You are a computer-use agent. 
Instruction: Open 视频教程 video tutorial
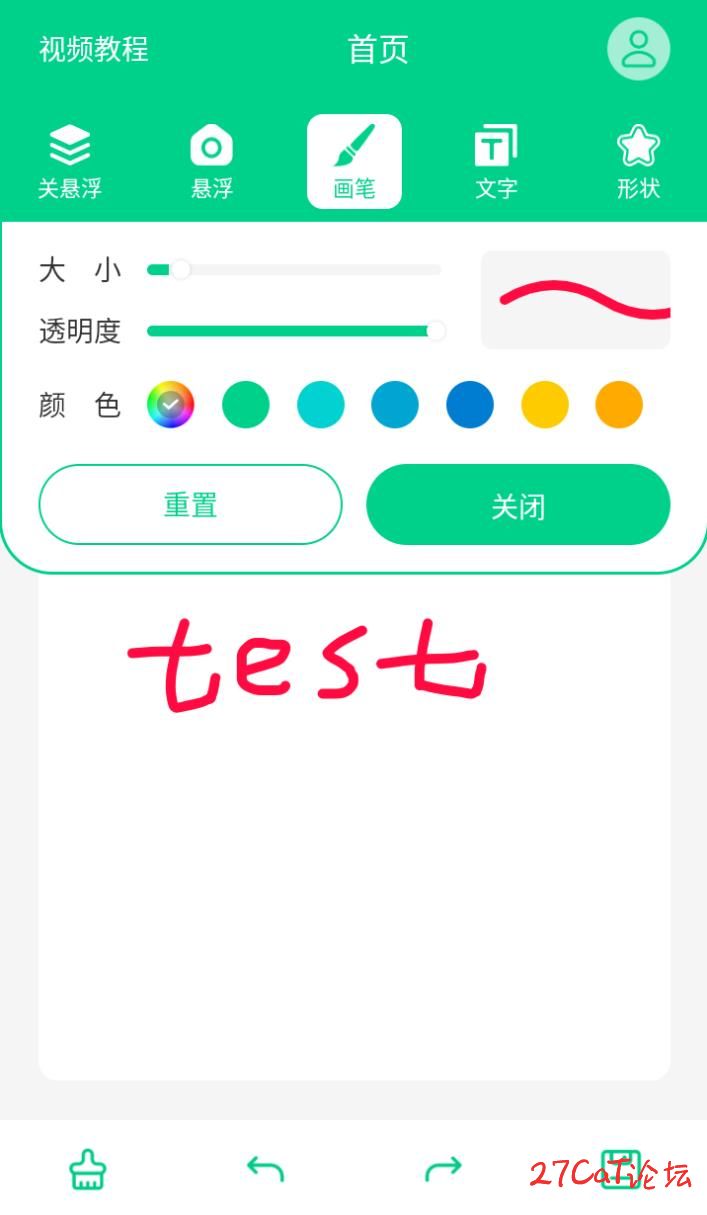pos(93,49)
